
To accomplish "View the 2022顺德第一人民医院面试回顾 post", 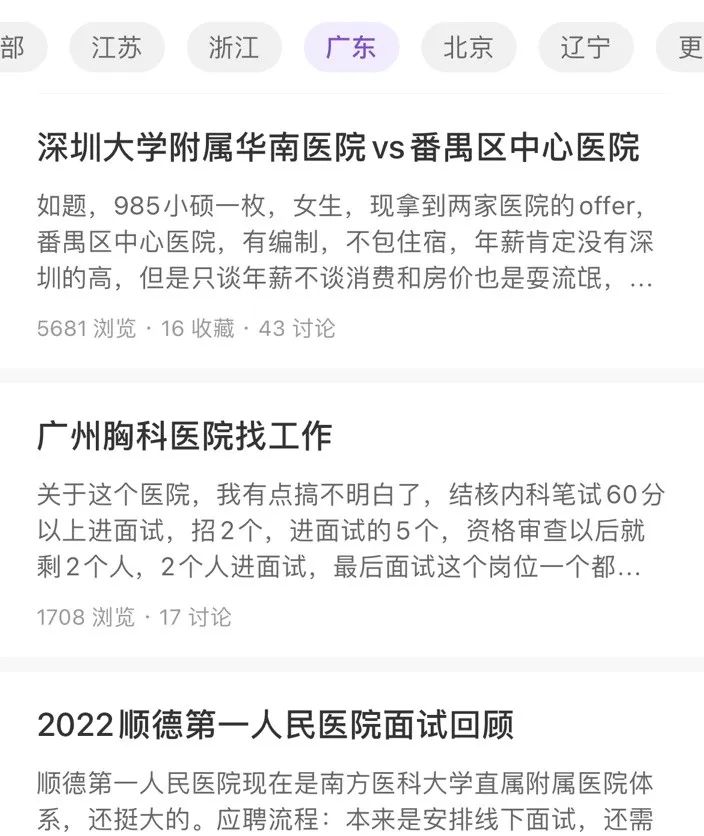I will click(x=275, y=724).
